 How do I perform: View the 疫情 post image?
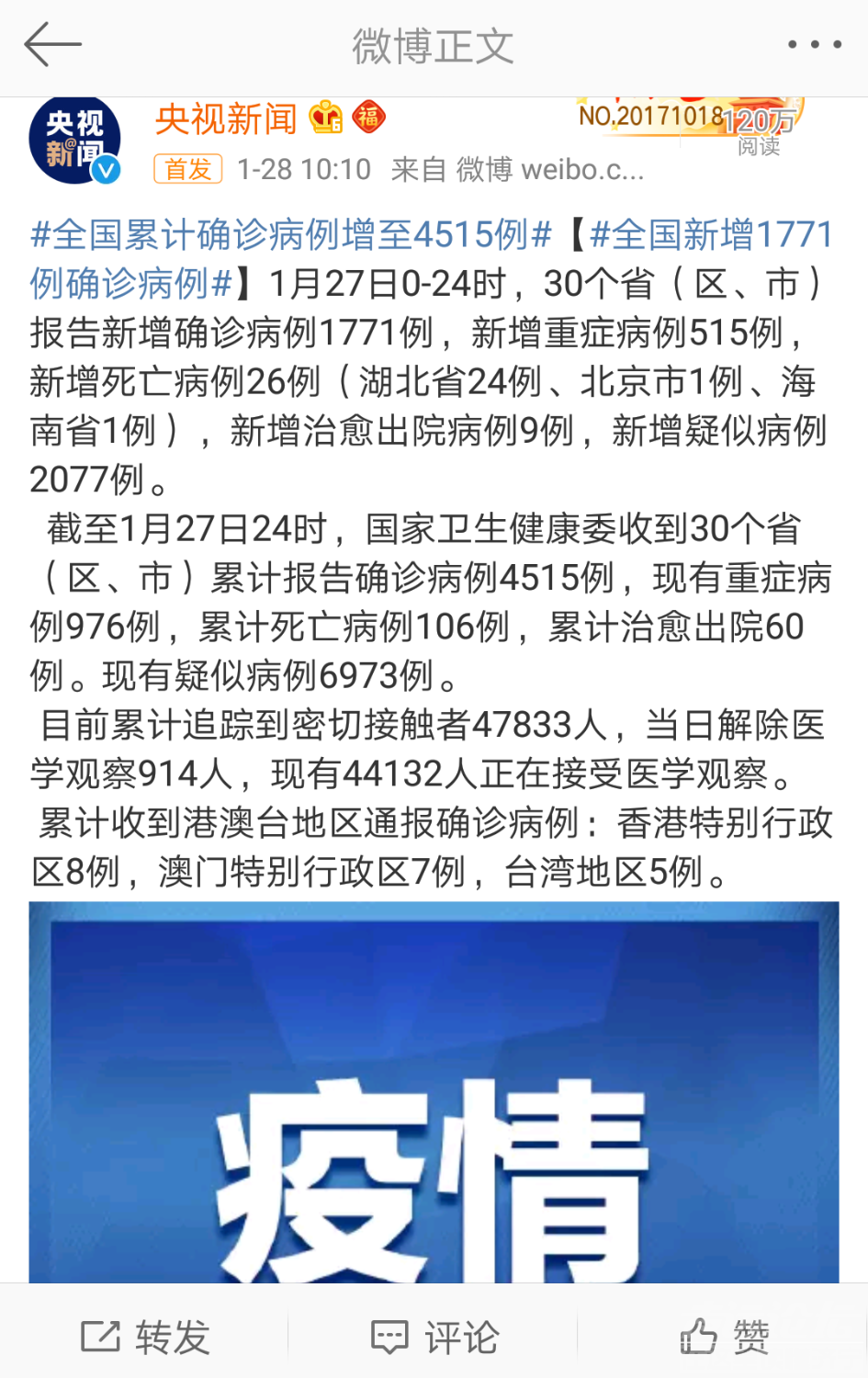(434, 1091)
